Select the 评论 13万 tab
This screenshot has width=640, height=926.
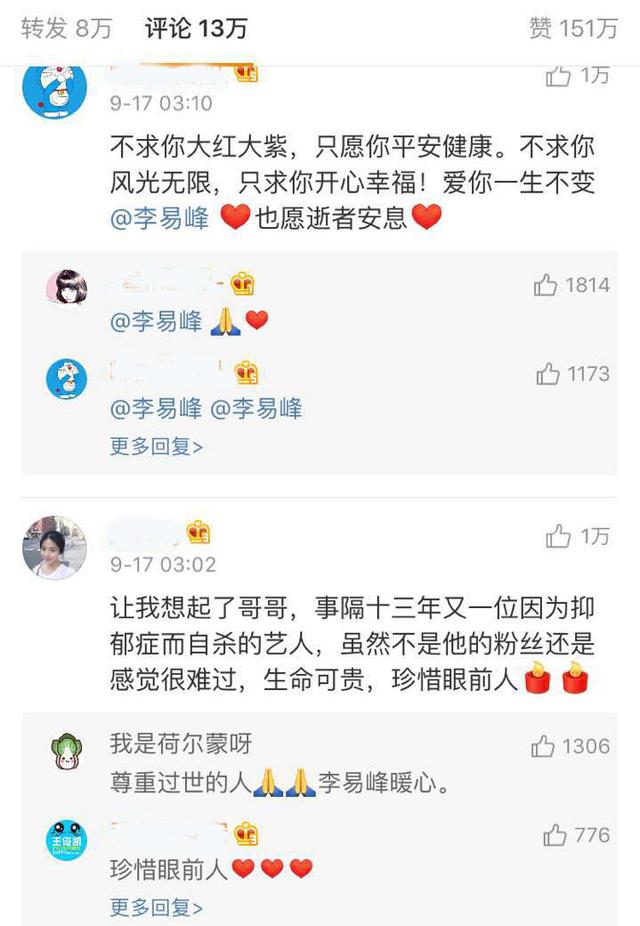click(x=196, y=28)
